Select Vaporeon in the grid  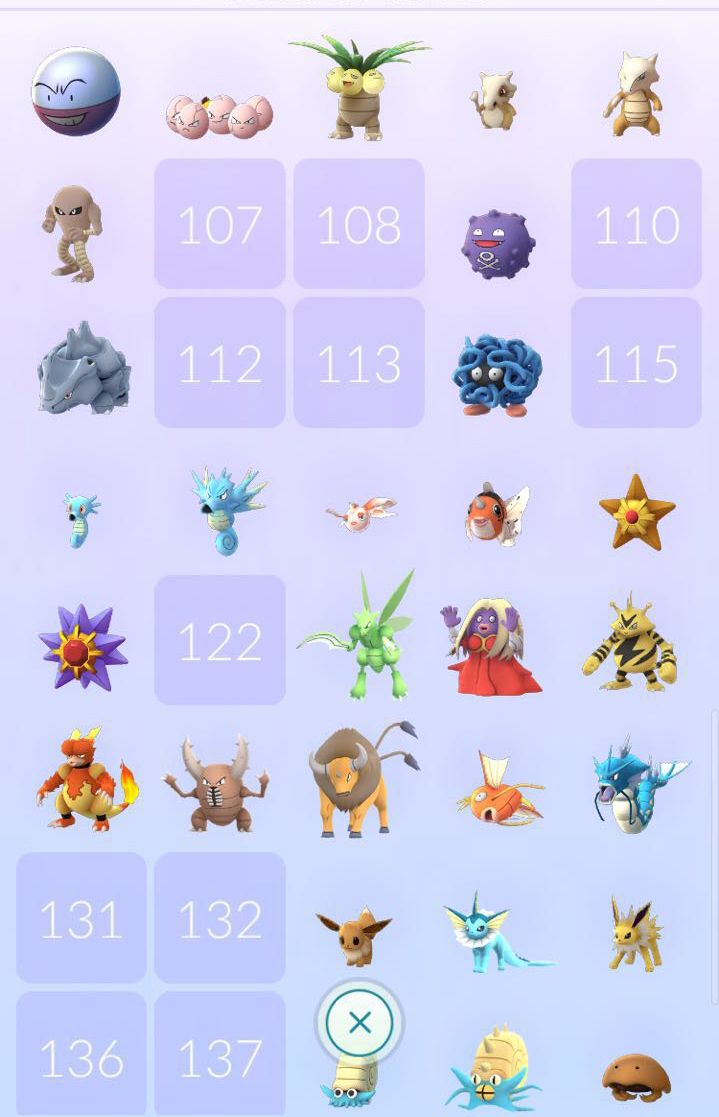point(495,933)
